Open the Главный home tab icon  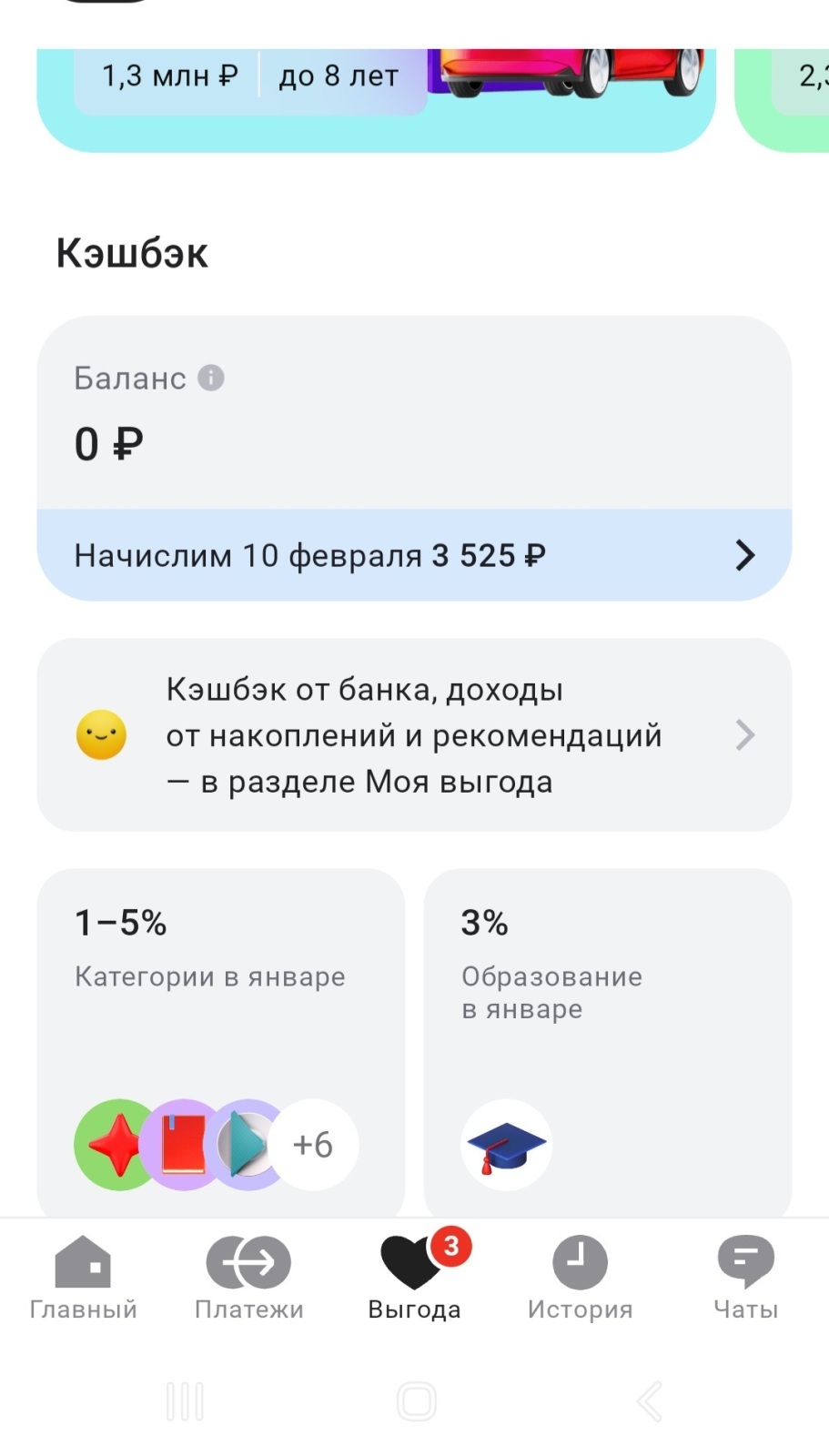point(83,1263)
